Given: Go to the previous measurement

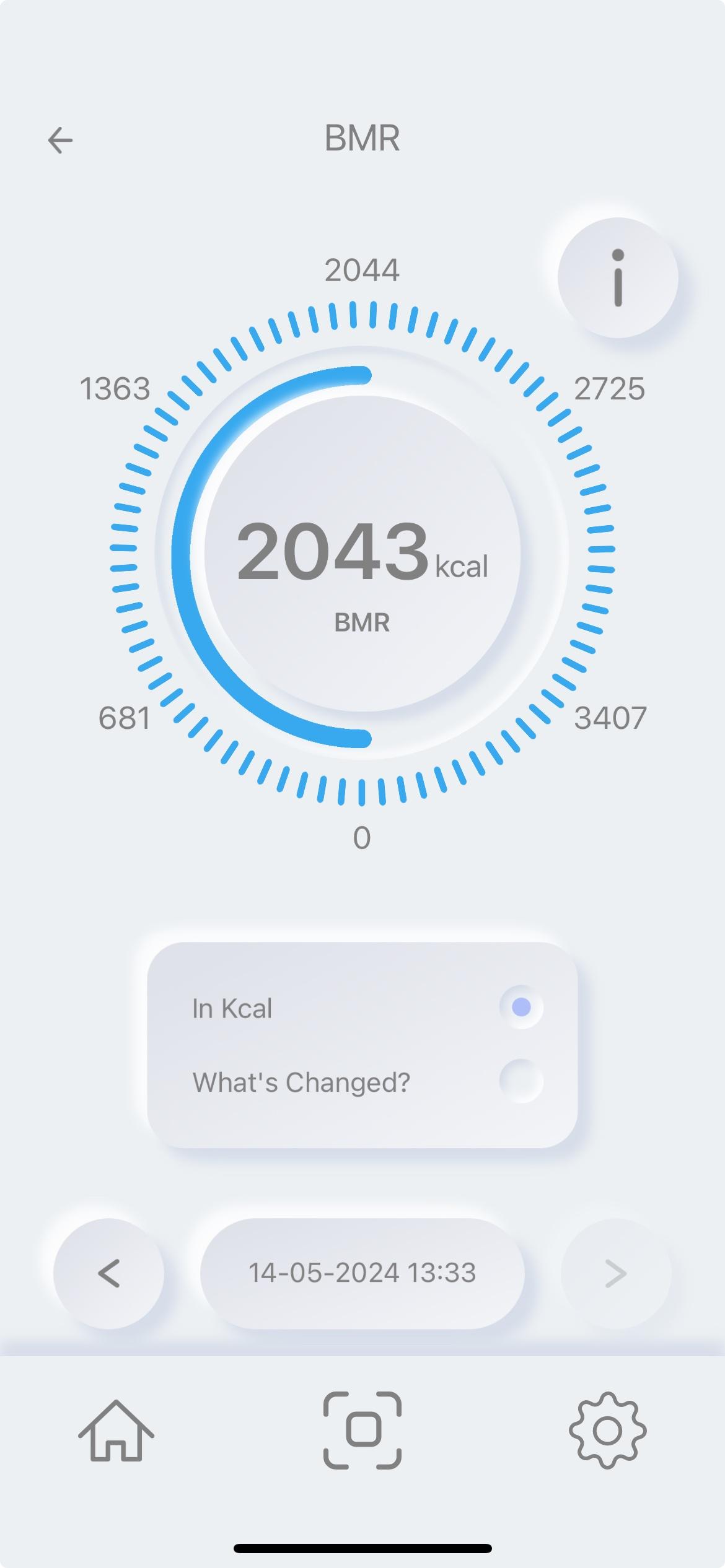Looking at the screenshot, I should pos(109,1273).
